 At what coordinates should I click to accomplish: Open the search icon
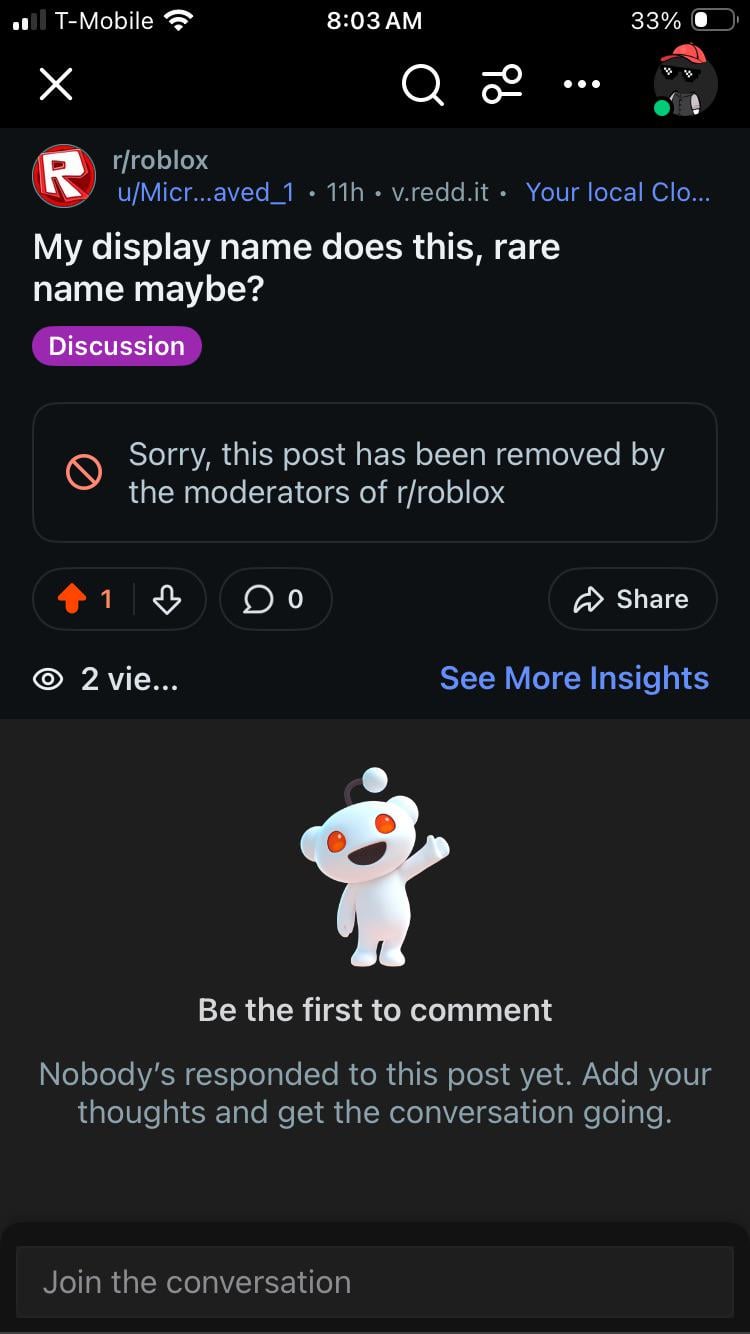point(422,85)
